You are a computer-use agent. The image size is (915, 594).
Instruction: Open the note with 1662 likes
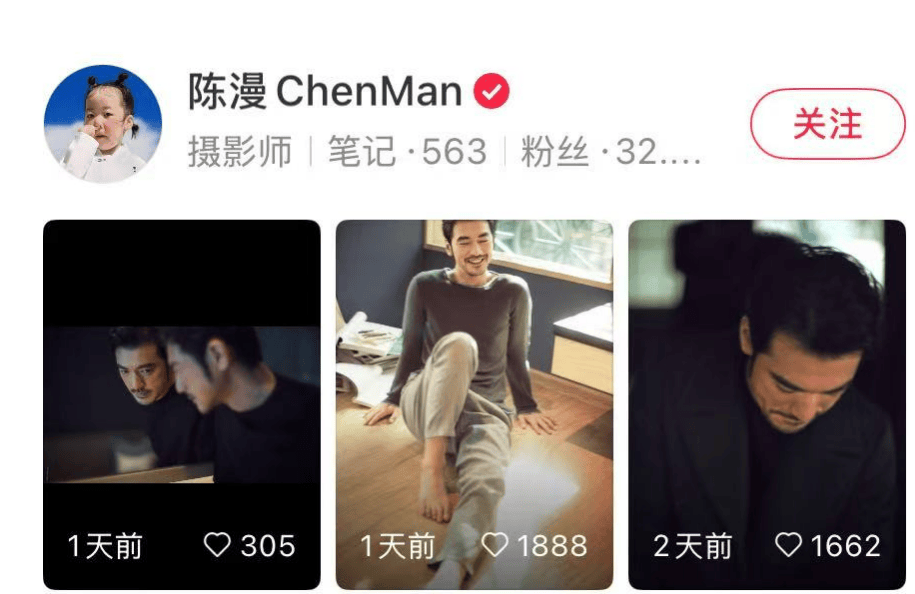[x=766, y=404]
